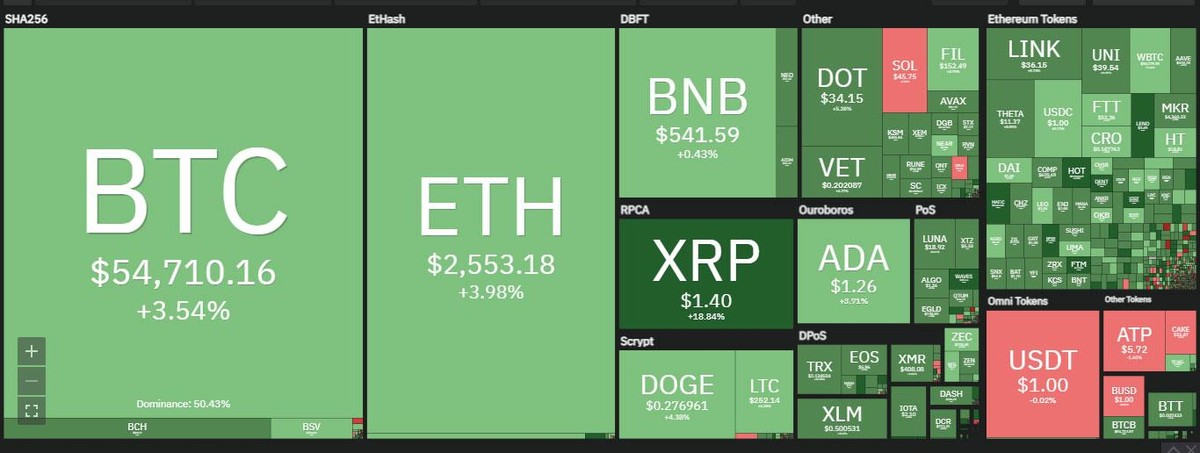Open the XRP tile

click(705, 273)
